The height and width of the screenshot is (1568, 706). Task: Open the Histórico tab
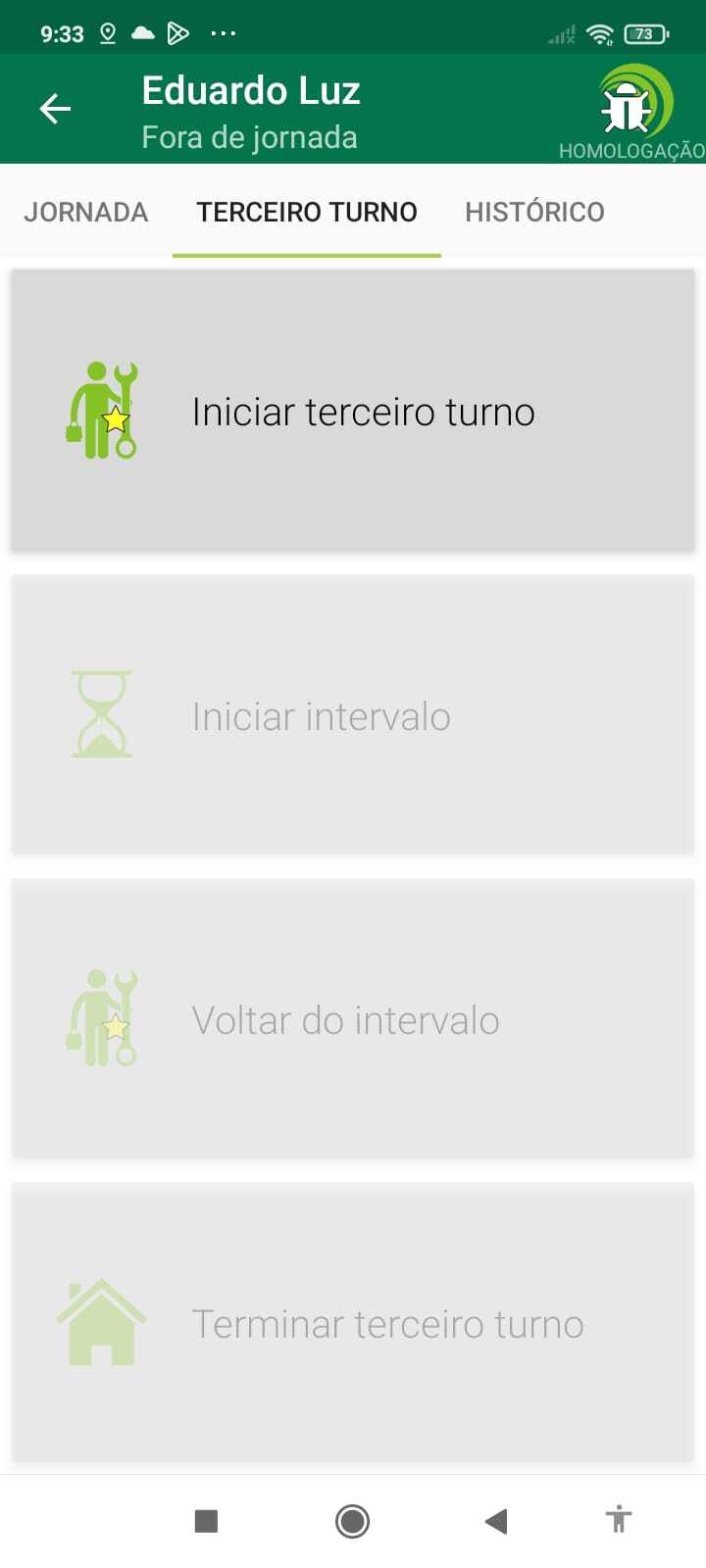[534, 212]
